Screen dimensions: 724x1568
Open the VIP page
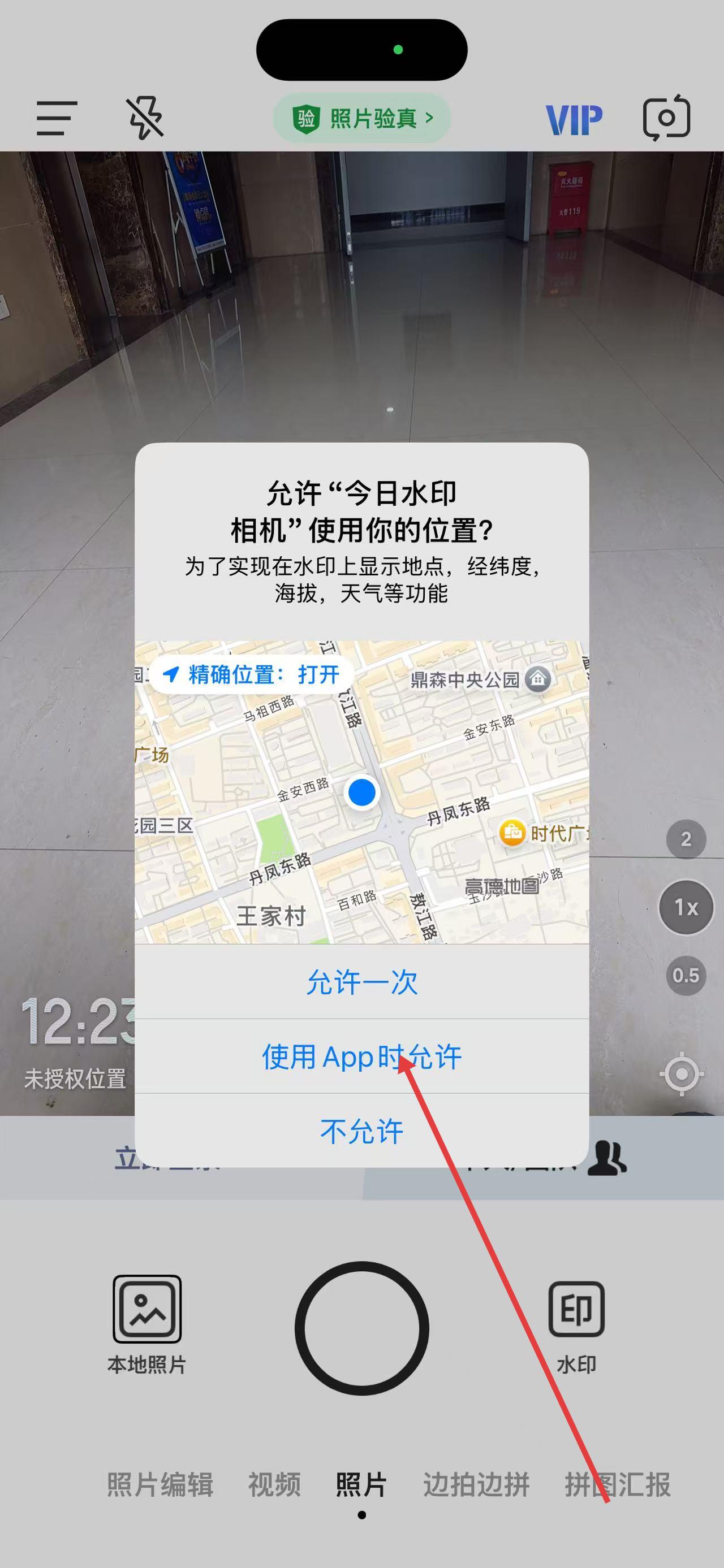click(574, 119)
